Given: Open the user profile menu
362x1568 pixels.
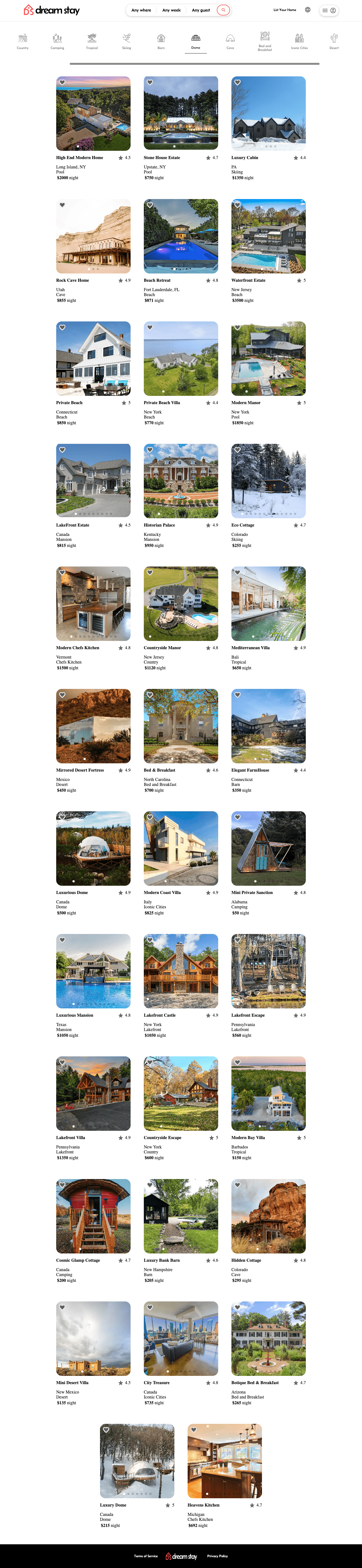Looking at the screenshot, I should point(329,10).
